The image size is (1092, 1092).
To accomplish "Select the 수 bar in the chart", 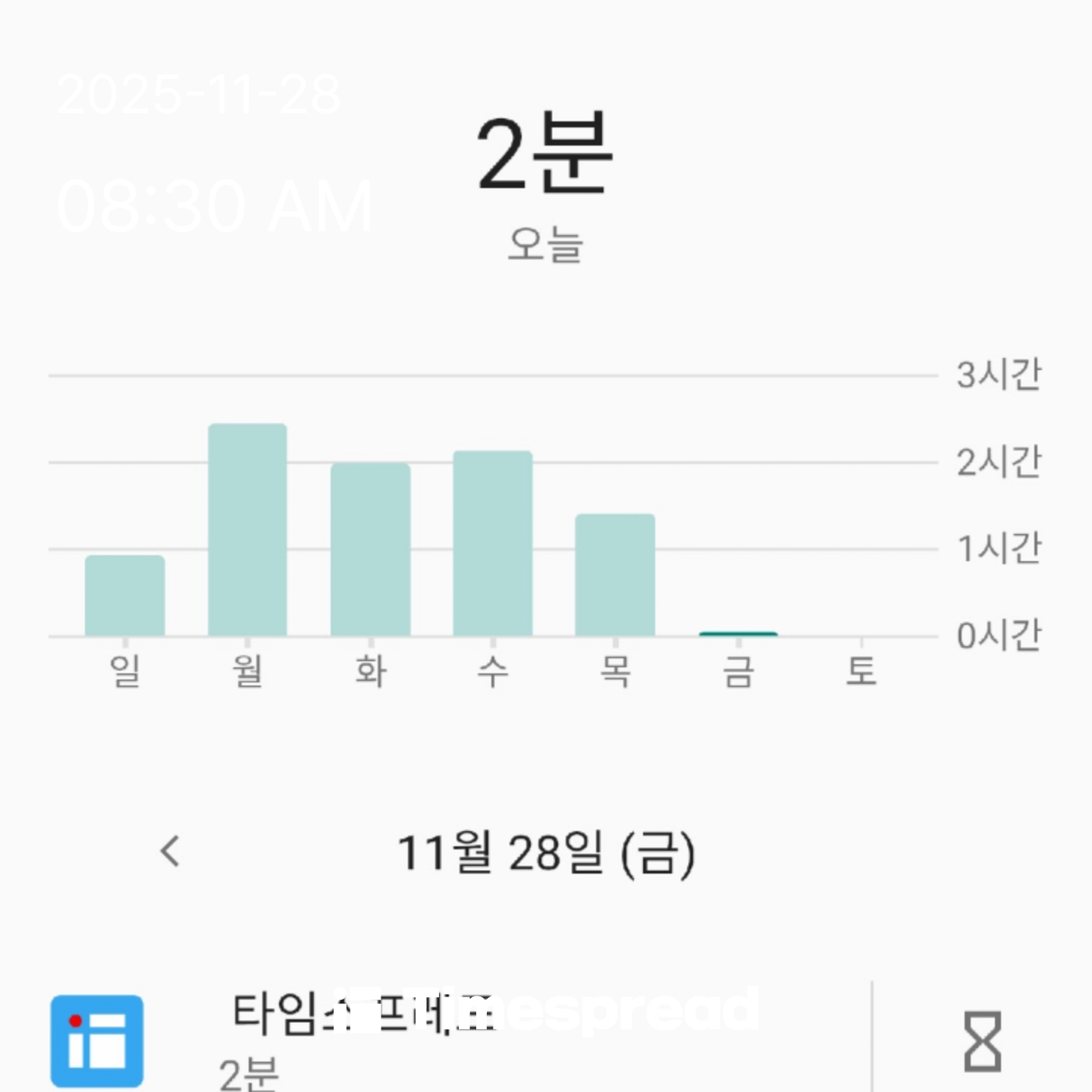I will click(493, 544).
